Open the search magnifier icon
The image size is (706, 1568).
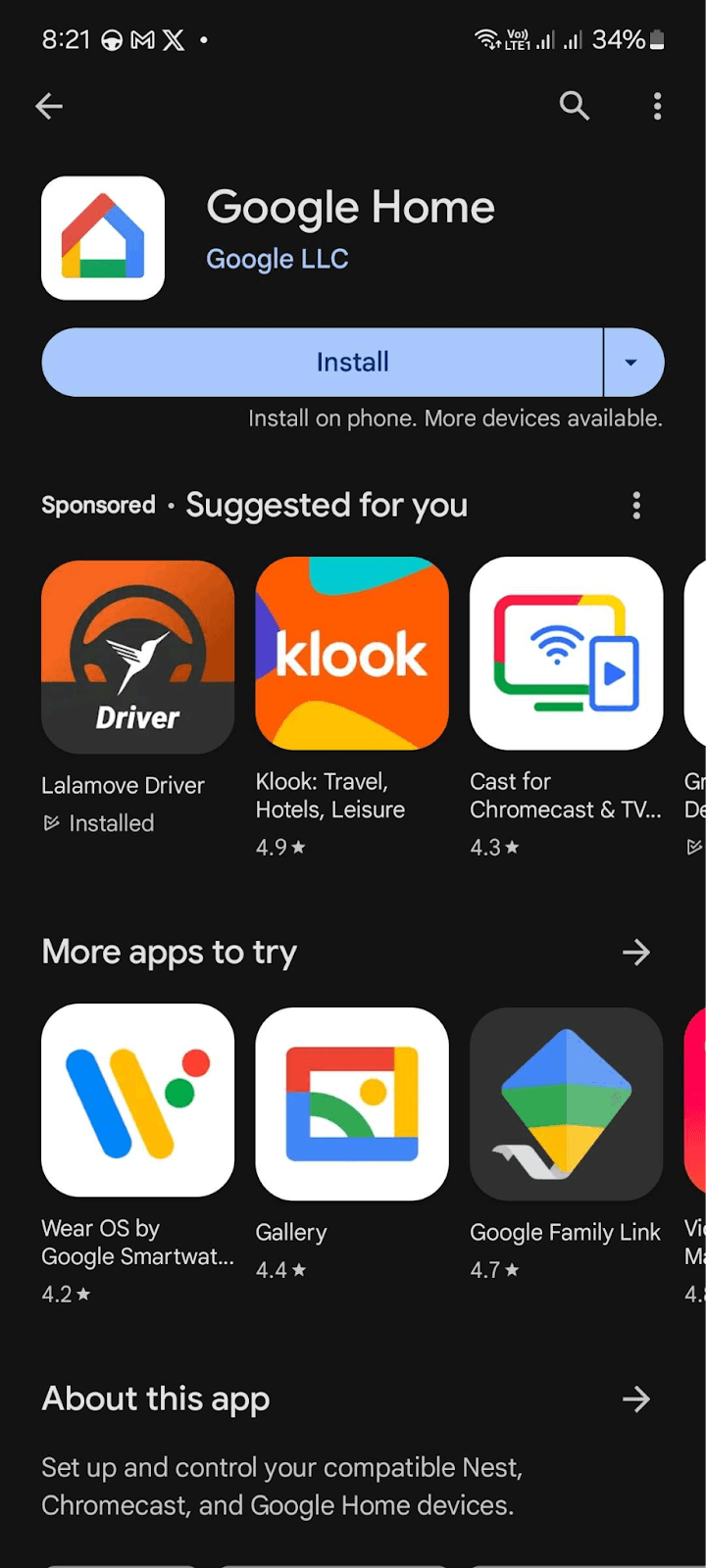coord(575,106)
